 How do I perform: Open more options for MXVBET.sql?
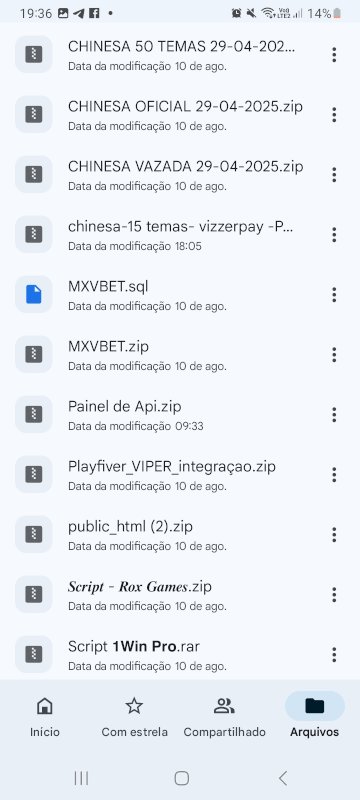tap(334, 295)
